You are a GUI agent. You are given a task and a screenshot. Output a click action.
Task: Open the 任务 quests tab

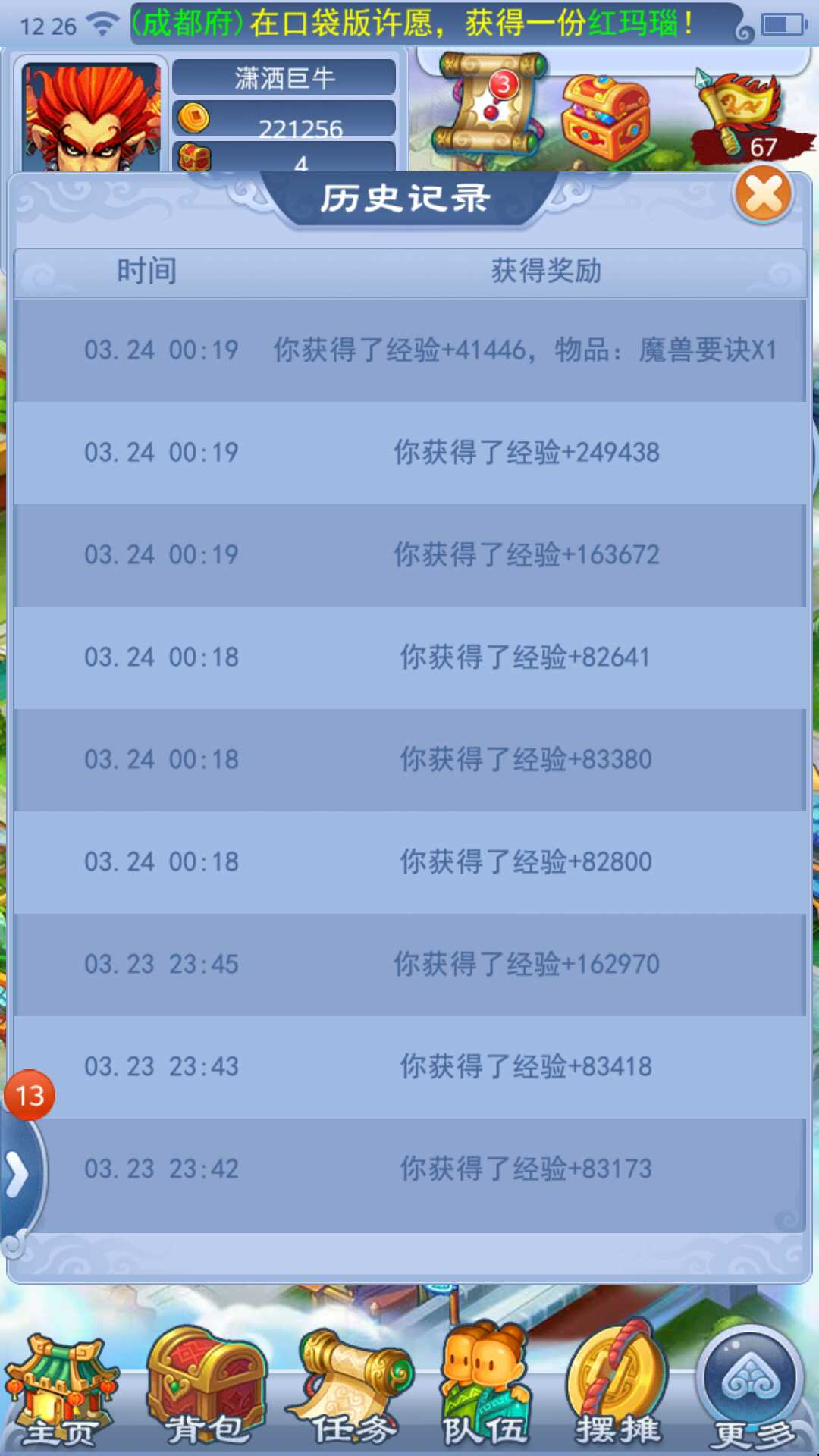tap(350, 1390)
